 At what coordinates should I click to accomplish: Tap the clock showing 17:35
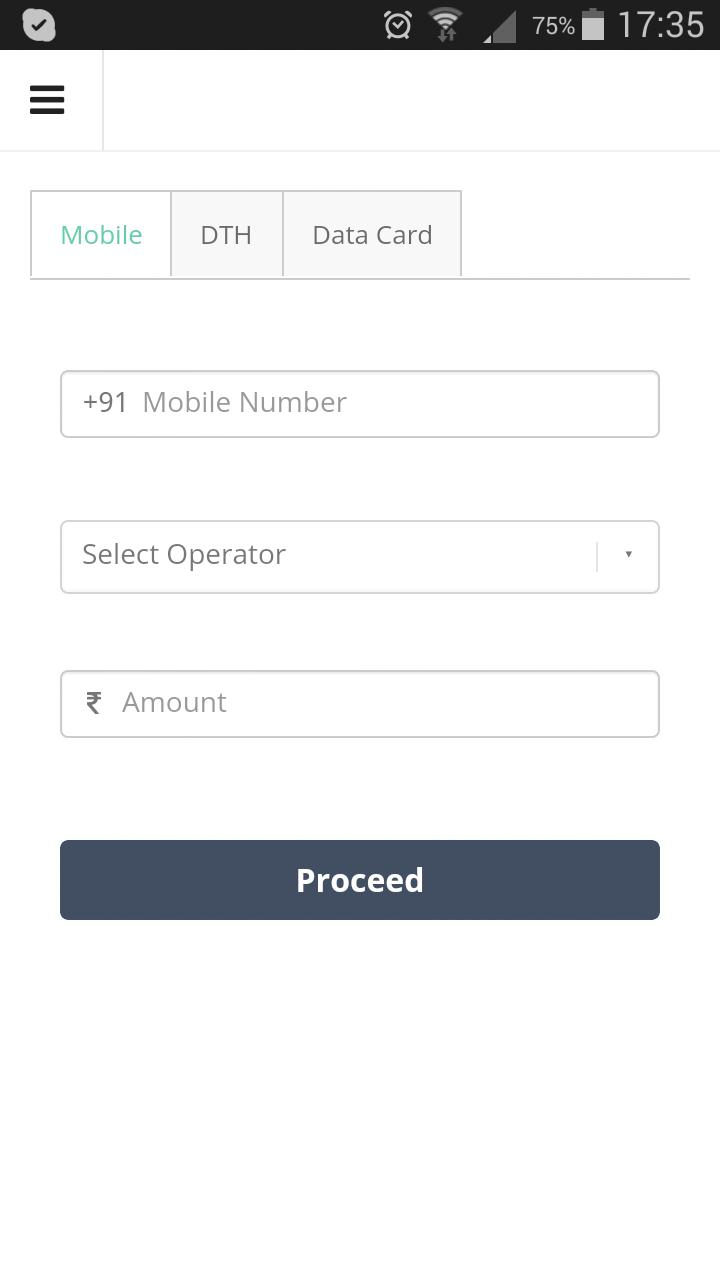coord(662,24)
